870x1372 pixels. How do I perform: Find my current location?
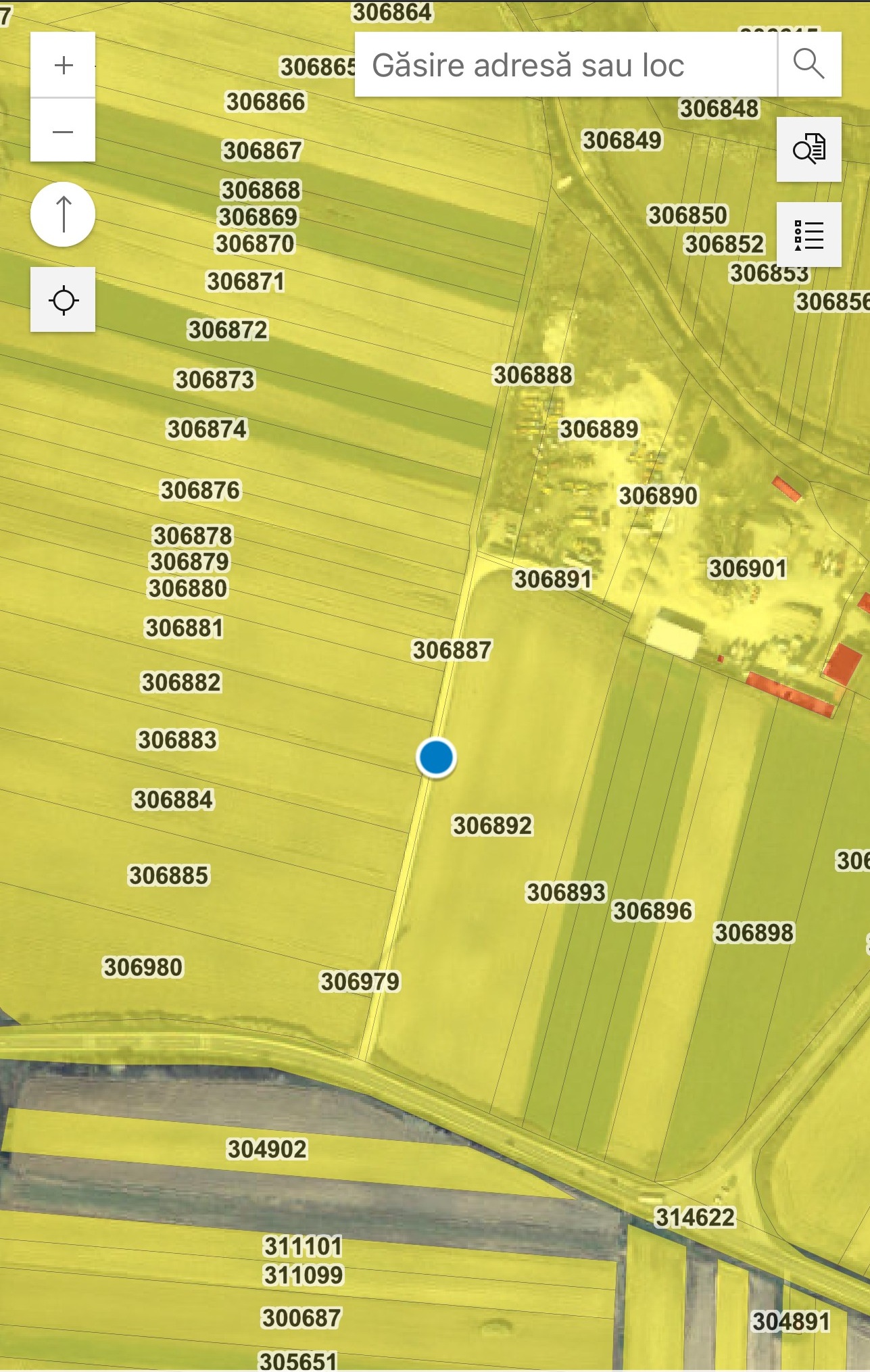[x=63, y=300]
